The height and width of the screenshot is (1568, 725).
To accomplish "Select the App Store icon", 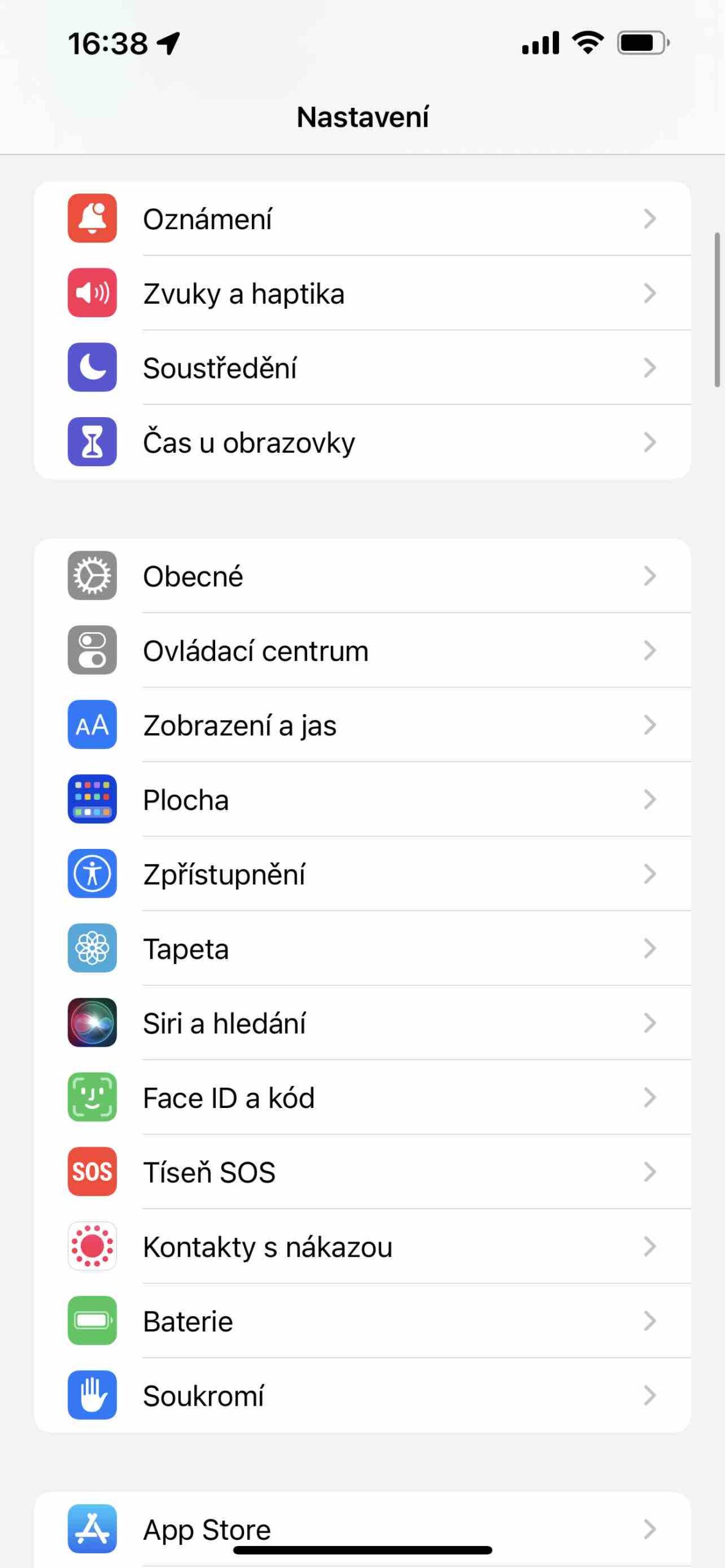I will click(x=91, y=1529).
